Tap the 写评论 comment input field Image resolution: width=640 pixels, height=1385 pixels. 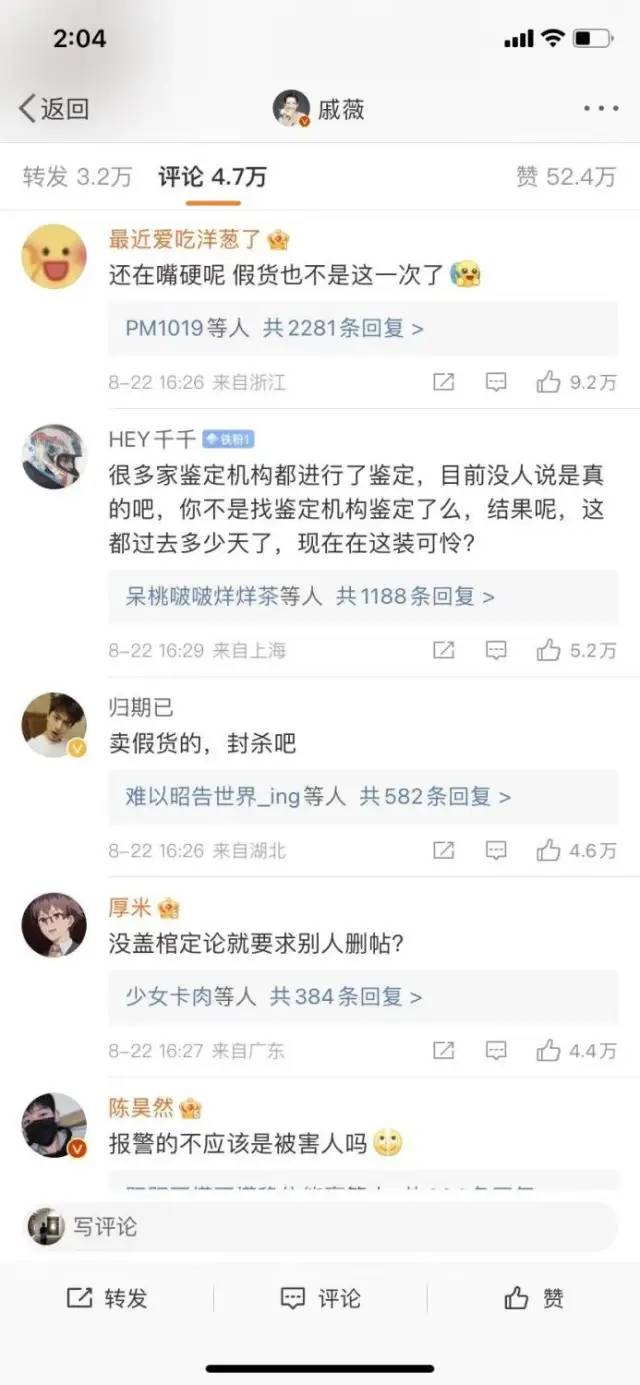pyautogui.click(x=320, y=1226)
